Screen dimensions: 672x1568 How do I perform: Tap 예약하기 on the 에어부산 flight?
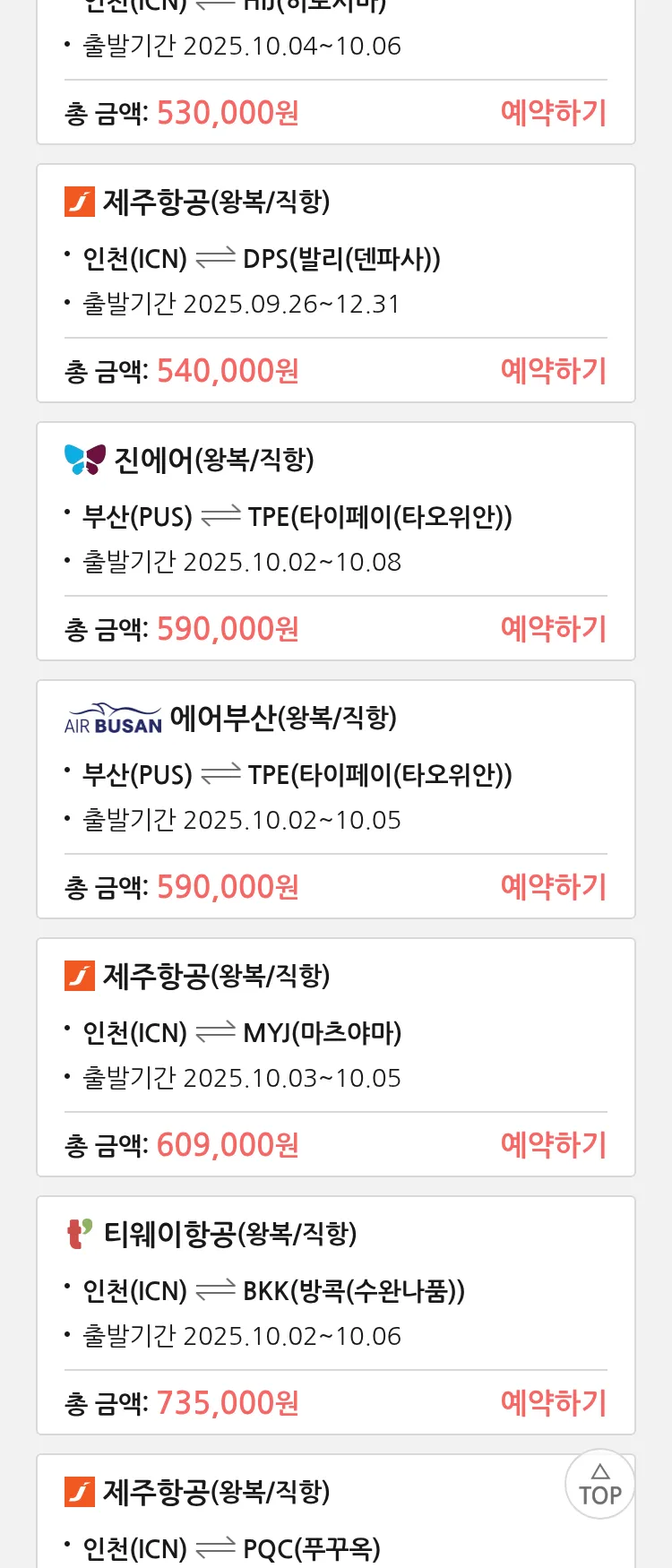coord(553,887)
